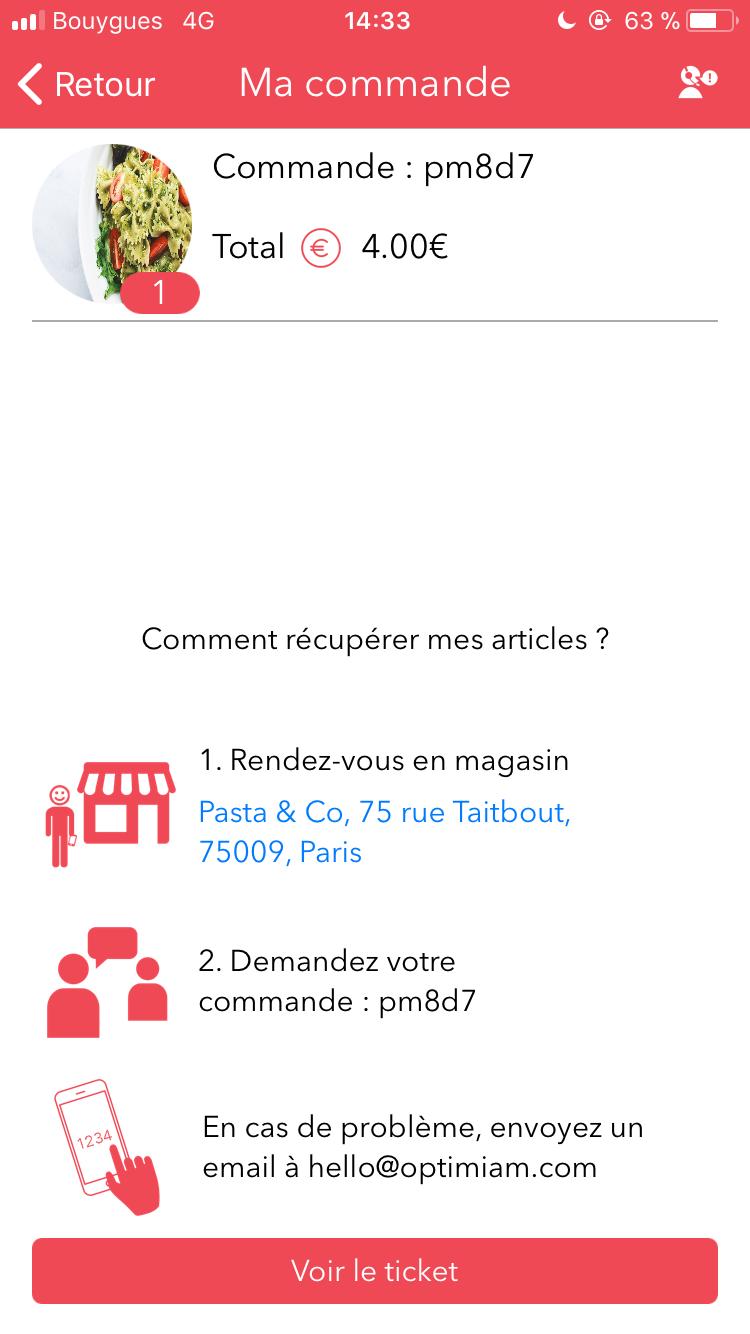Open the ordered pasta dish thumbnail
Screen dimensions: 750x1334
coord(113,223)
